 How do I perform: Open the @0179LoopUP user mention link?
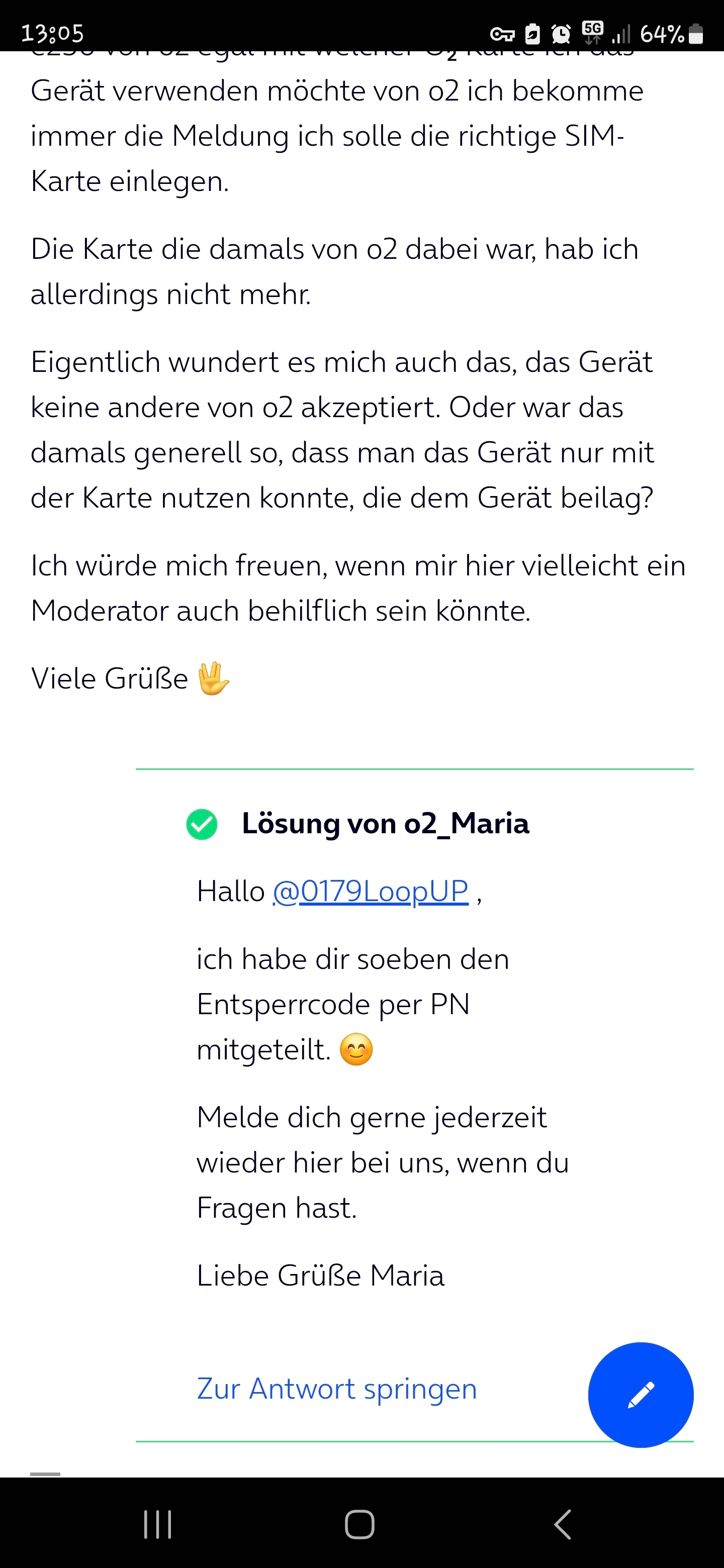[x=370, y=892]
